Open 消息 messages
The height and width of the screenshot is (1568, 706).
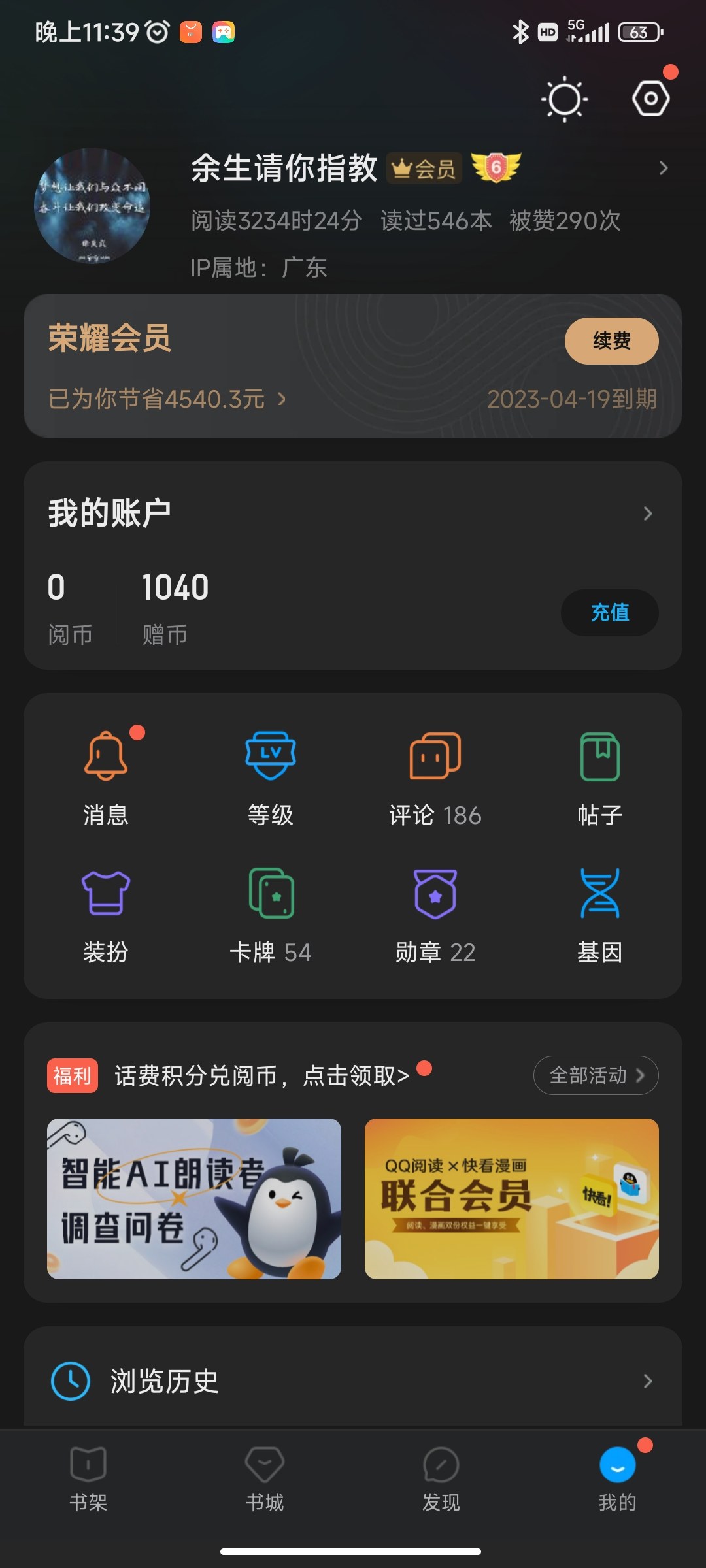[x=106, y=777]
